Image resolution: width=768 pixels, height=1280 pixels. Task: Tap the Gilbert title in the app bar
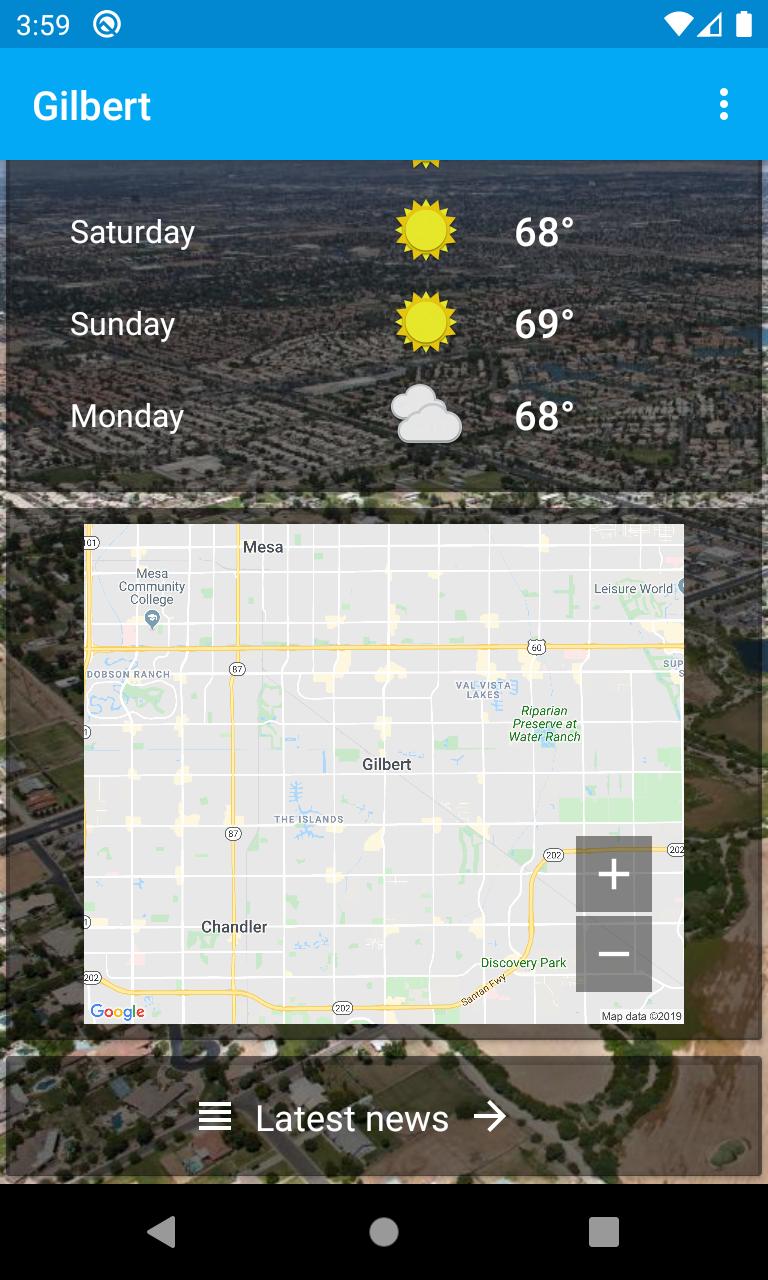point(91,104)
